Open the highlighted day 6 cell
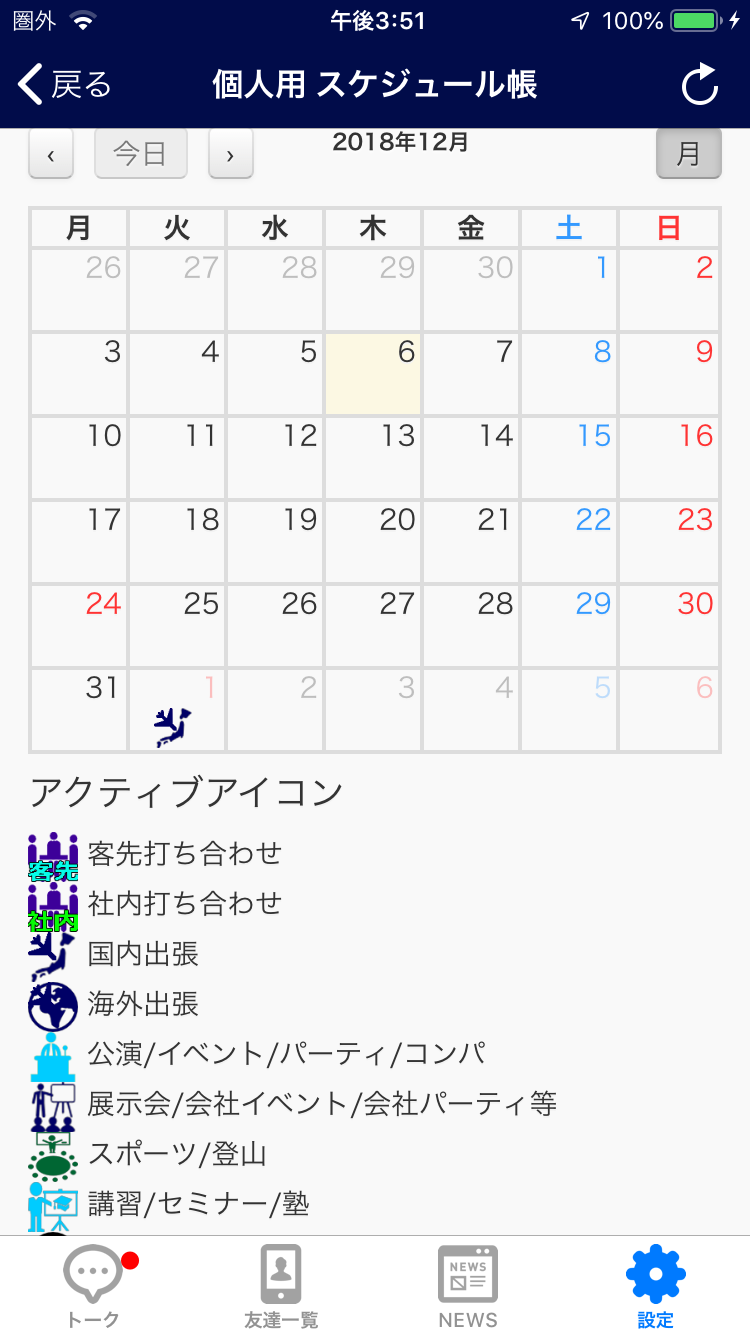The width and height of the screenshot is (750, 1334). pyautogui.click(x=373, y=374)
